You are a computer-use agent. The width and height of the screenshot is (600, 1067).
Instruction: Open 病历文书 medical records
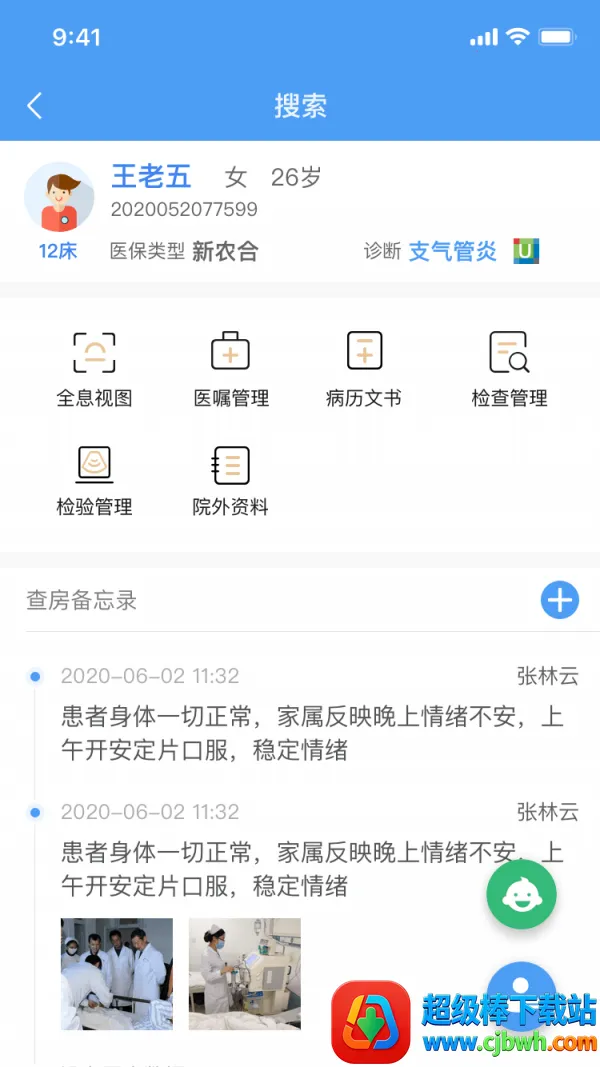[364, 368]
